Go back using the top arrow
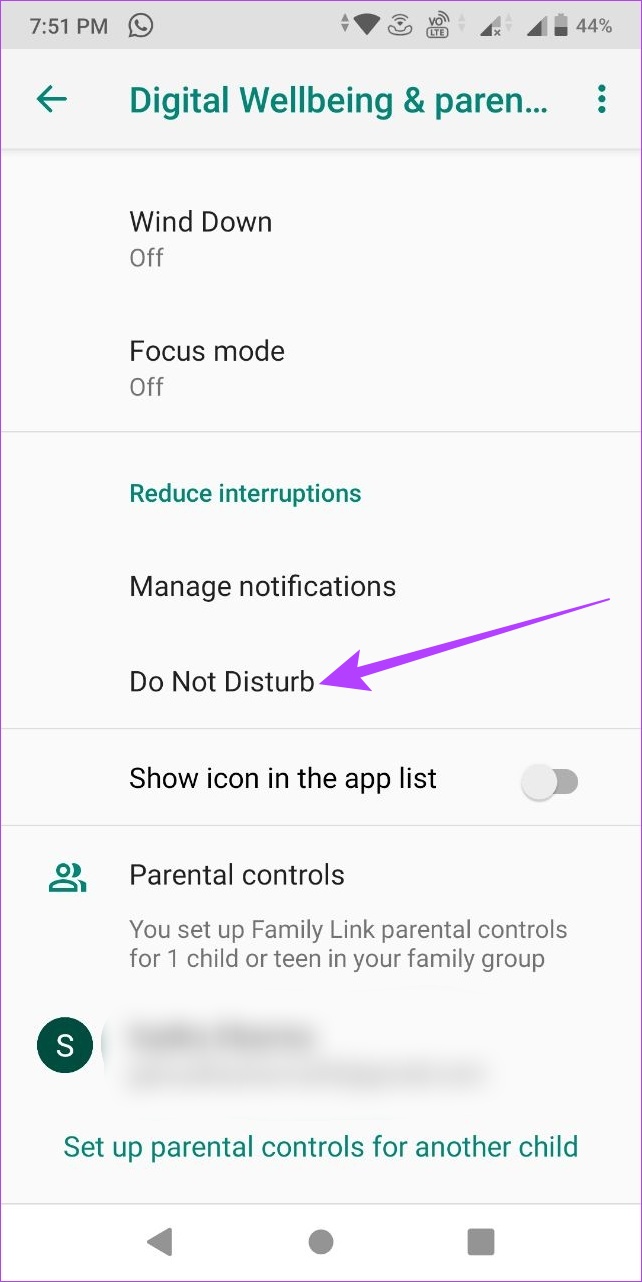642x1282 pixels. point(51,99)
